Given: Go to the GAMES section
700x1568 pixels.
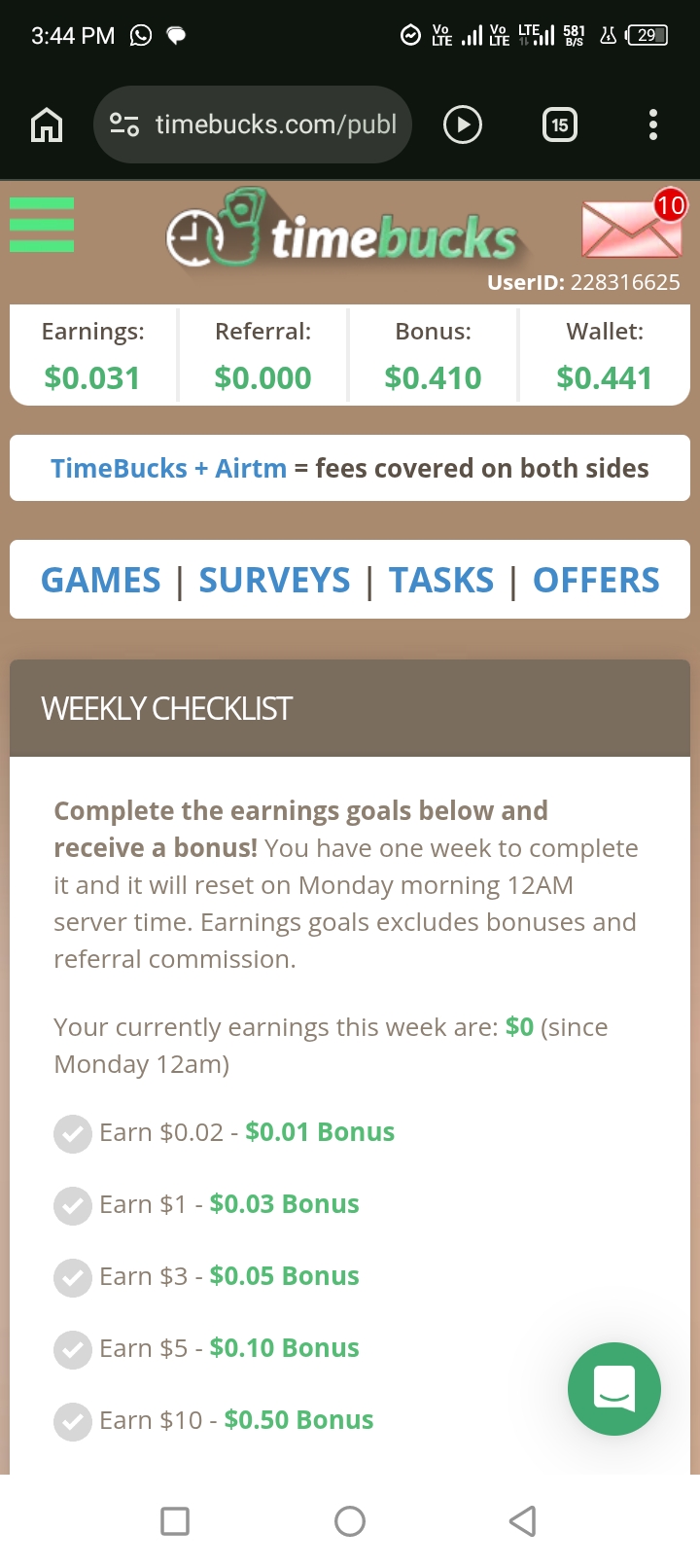Looking at the screenshot, I should (101, 581).
